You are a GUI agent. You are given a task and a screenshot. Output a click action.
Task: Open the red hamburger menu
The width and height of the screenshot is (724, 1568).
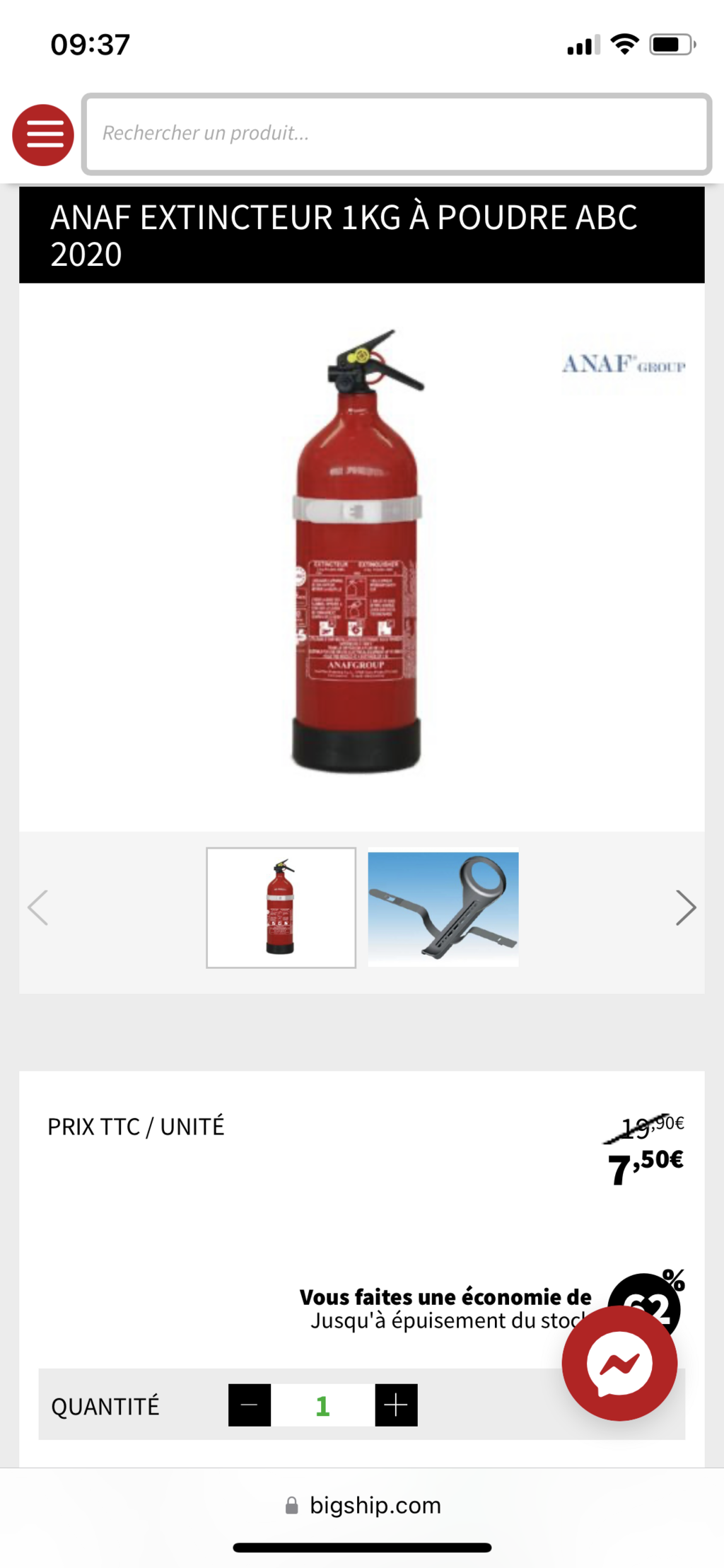[43, 134]
